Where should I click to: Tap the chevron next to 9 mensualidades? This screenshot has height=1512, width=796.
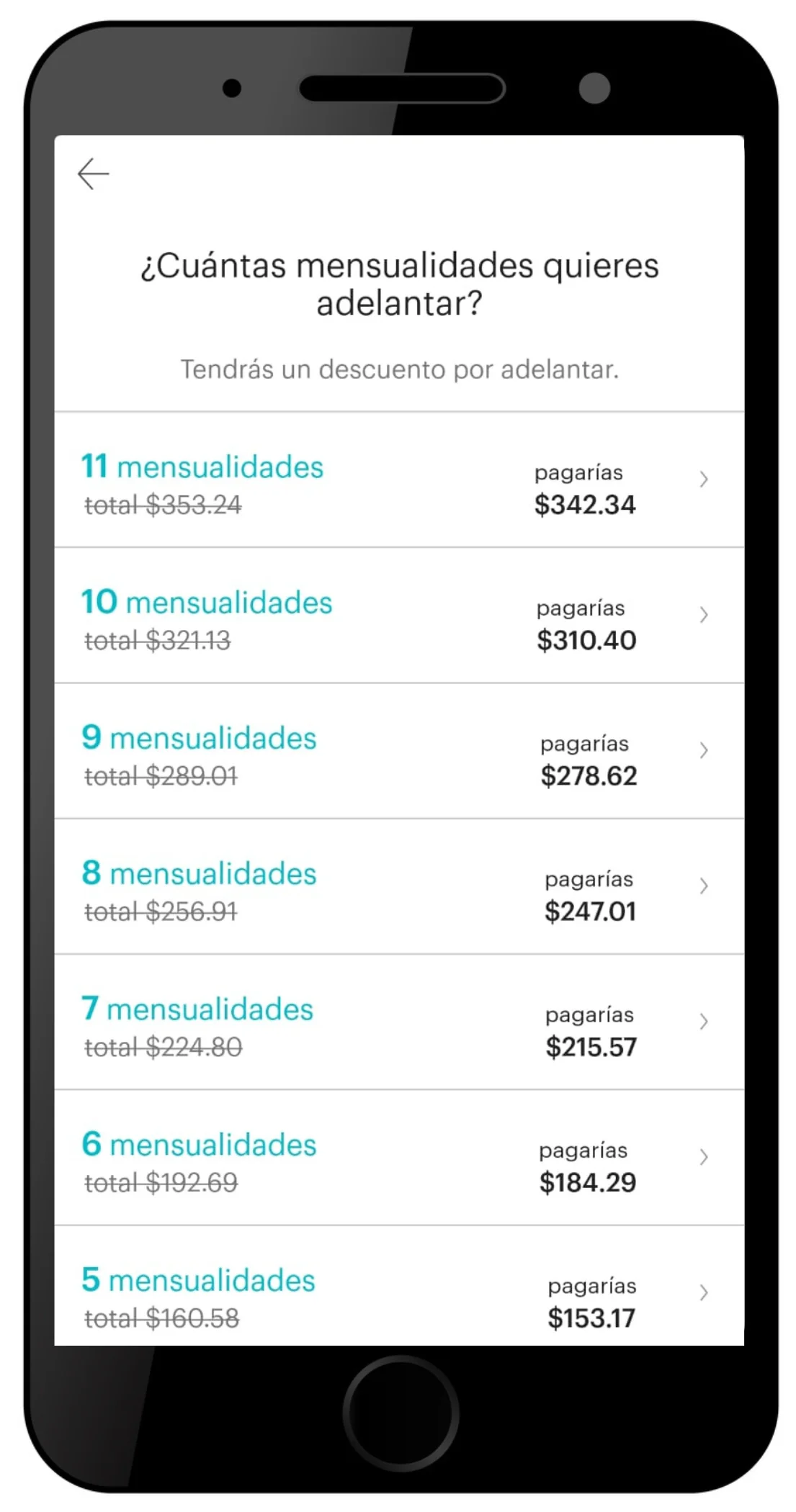[x=704, y=751]
